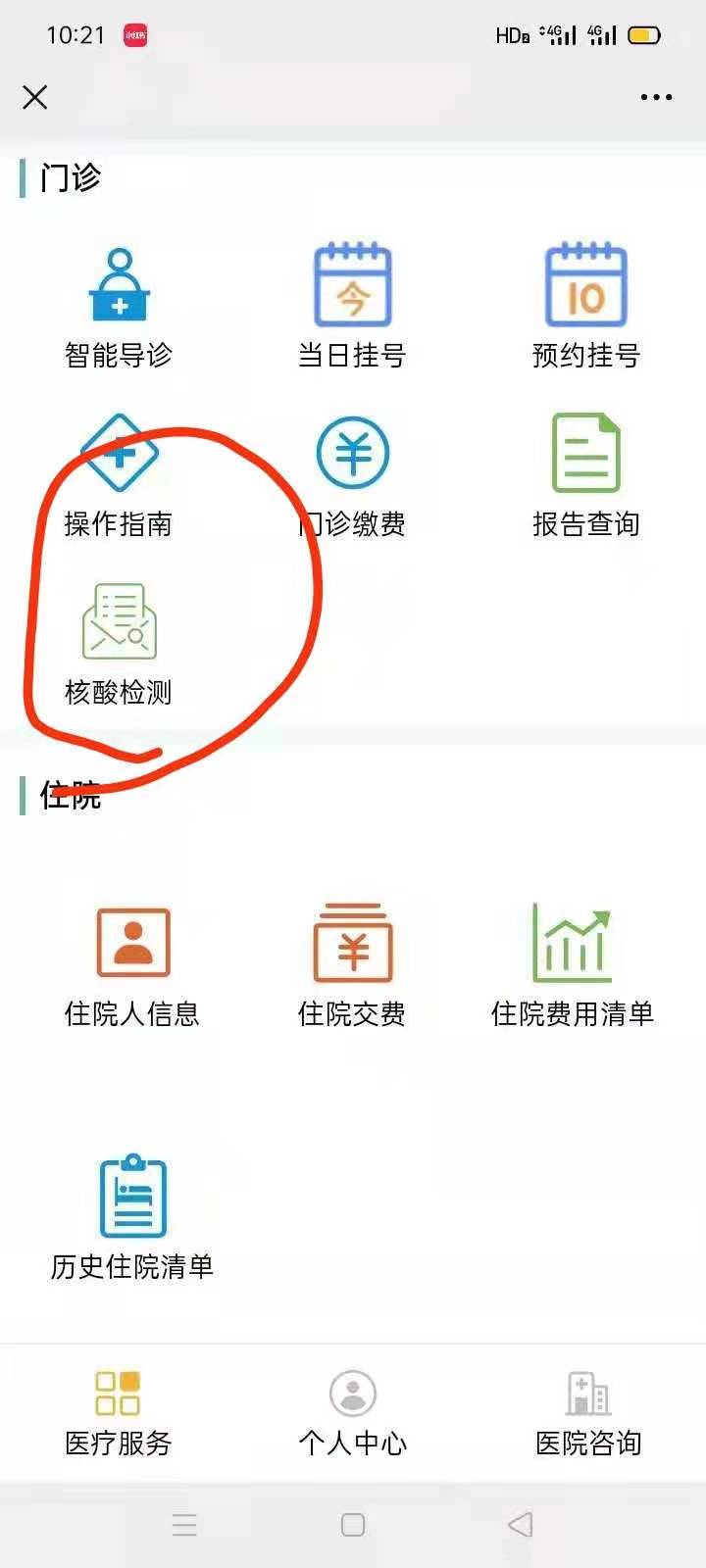Image resolution: width=706 pixels, height=1568 pixels.
Task: Tap the system home button
Action: (x=353, y=1525)
